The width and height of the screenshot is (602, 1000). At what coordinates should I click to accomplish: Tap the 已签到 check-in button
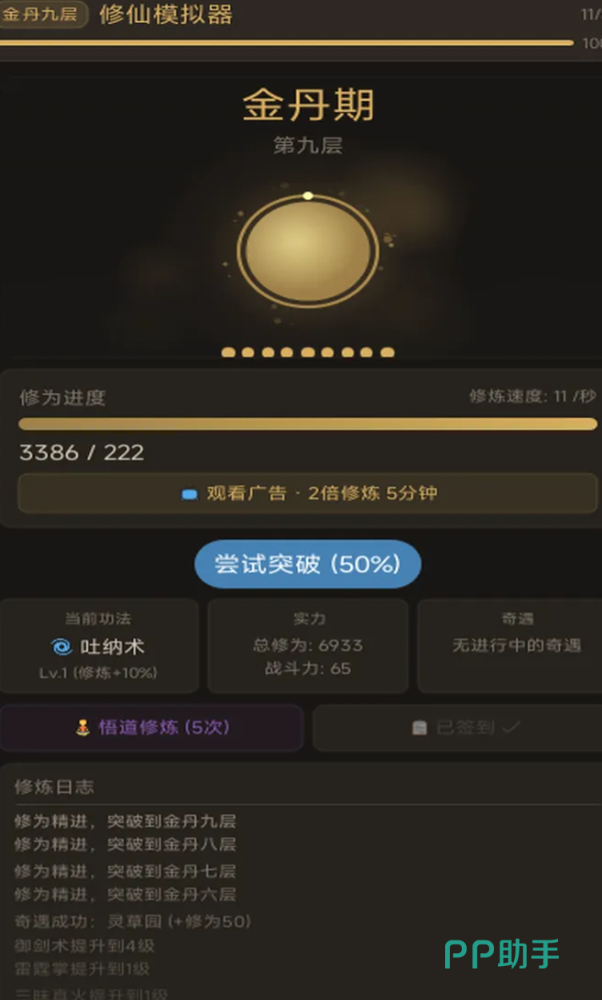457,727
